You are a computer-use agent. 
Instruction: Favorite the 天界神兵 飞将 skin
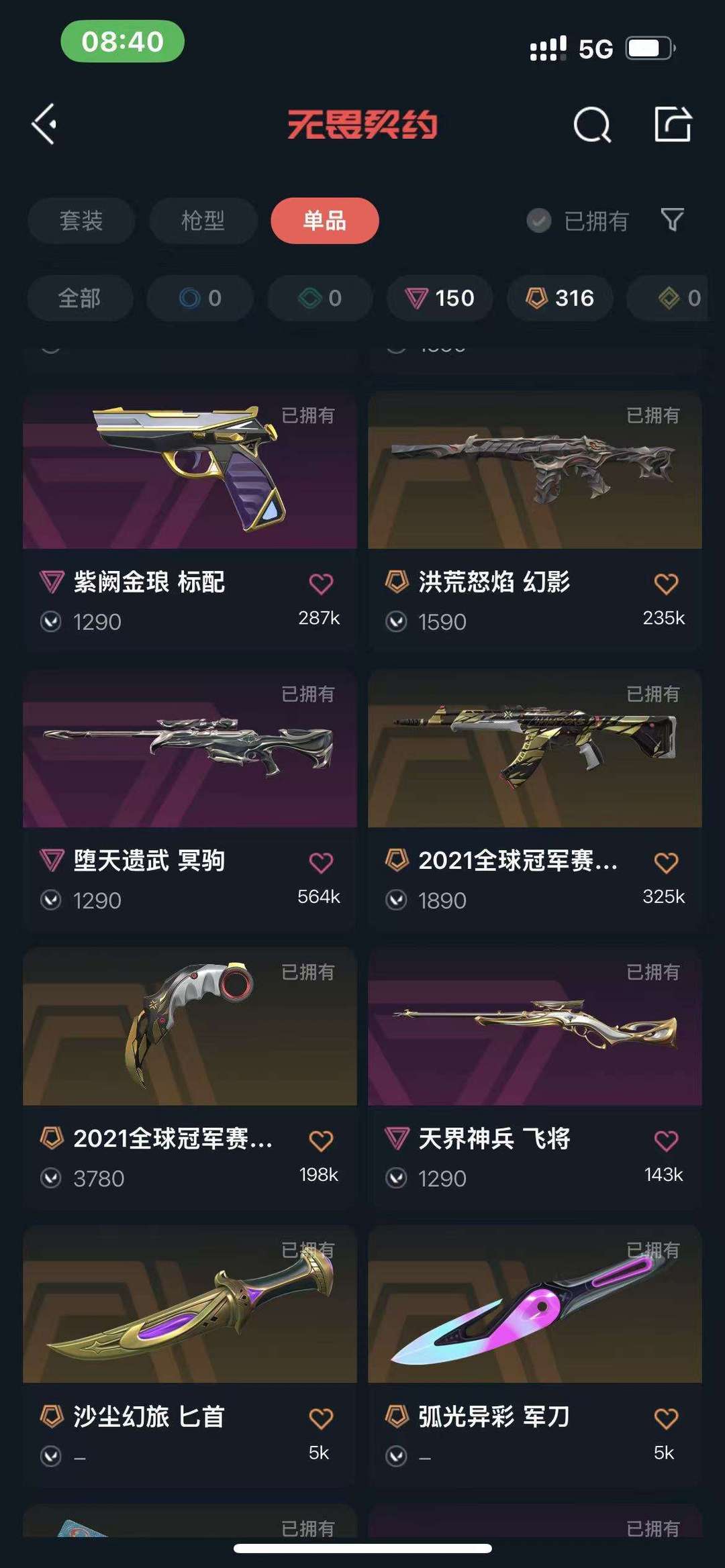(x=666, y=1141)
